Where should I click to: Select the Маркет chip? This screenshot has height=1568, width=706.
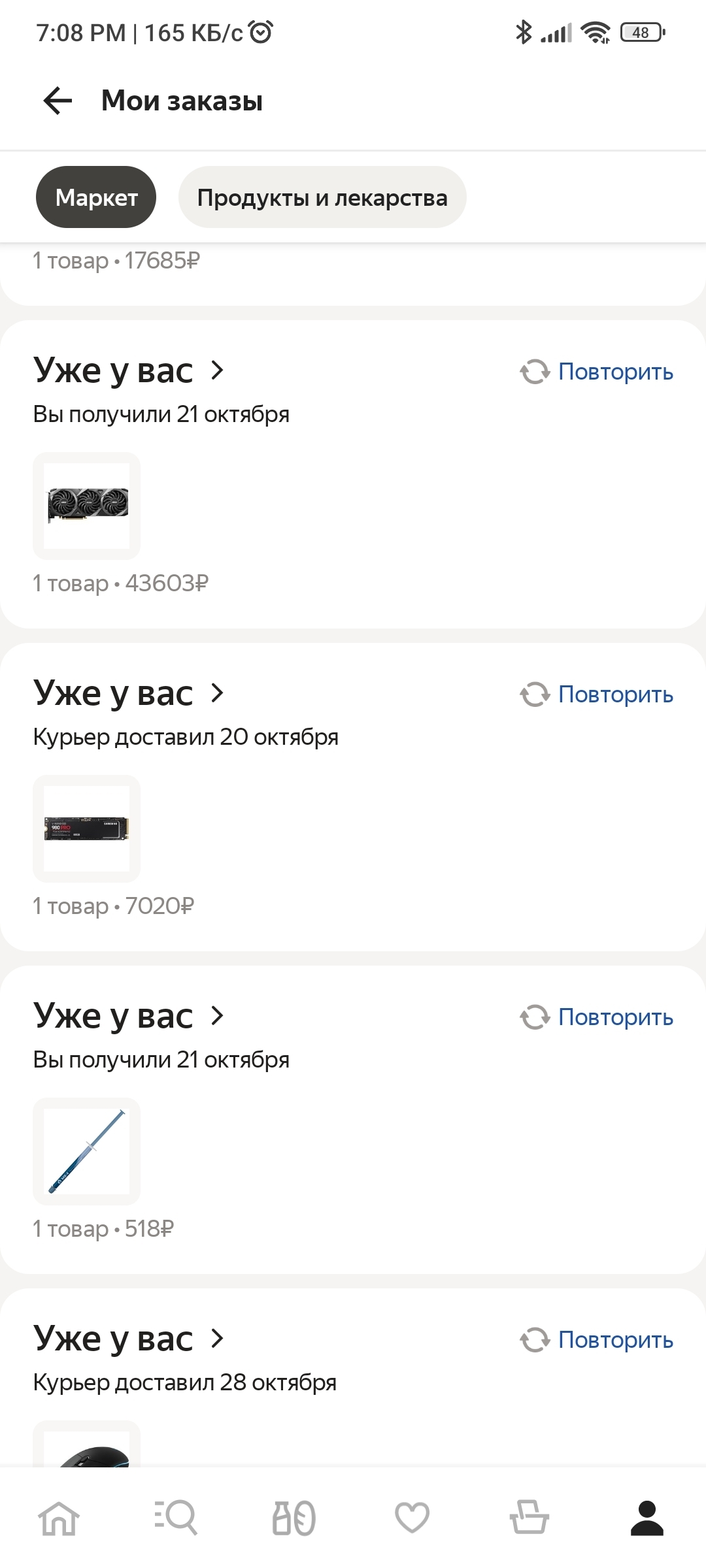(96, 197)
